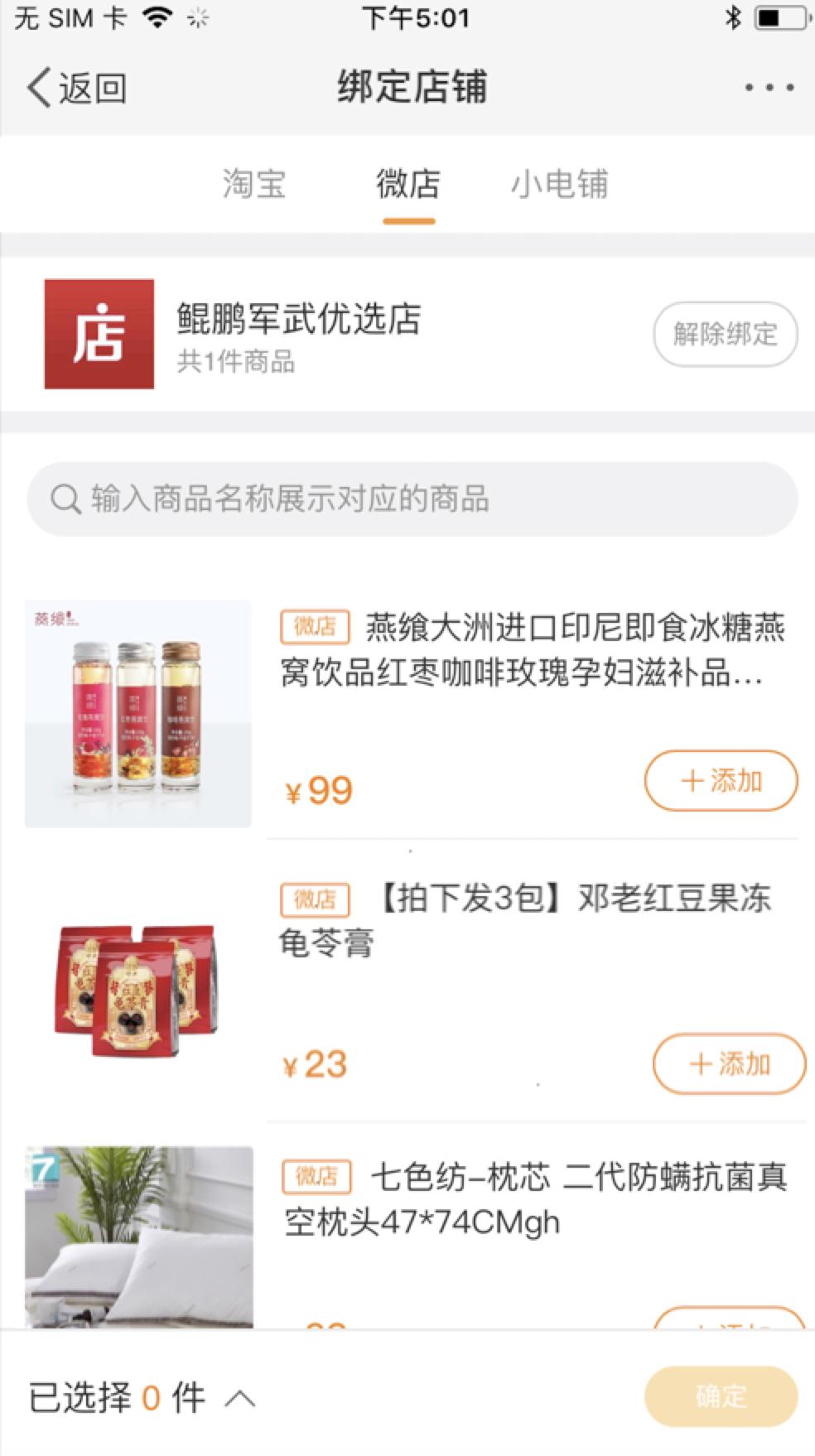Screen dimensions: 815x1456
Task: Tap the product search input field
Action: pyautogui.click(x=407, y=498)
